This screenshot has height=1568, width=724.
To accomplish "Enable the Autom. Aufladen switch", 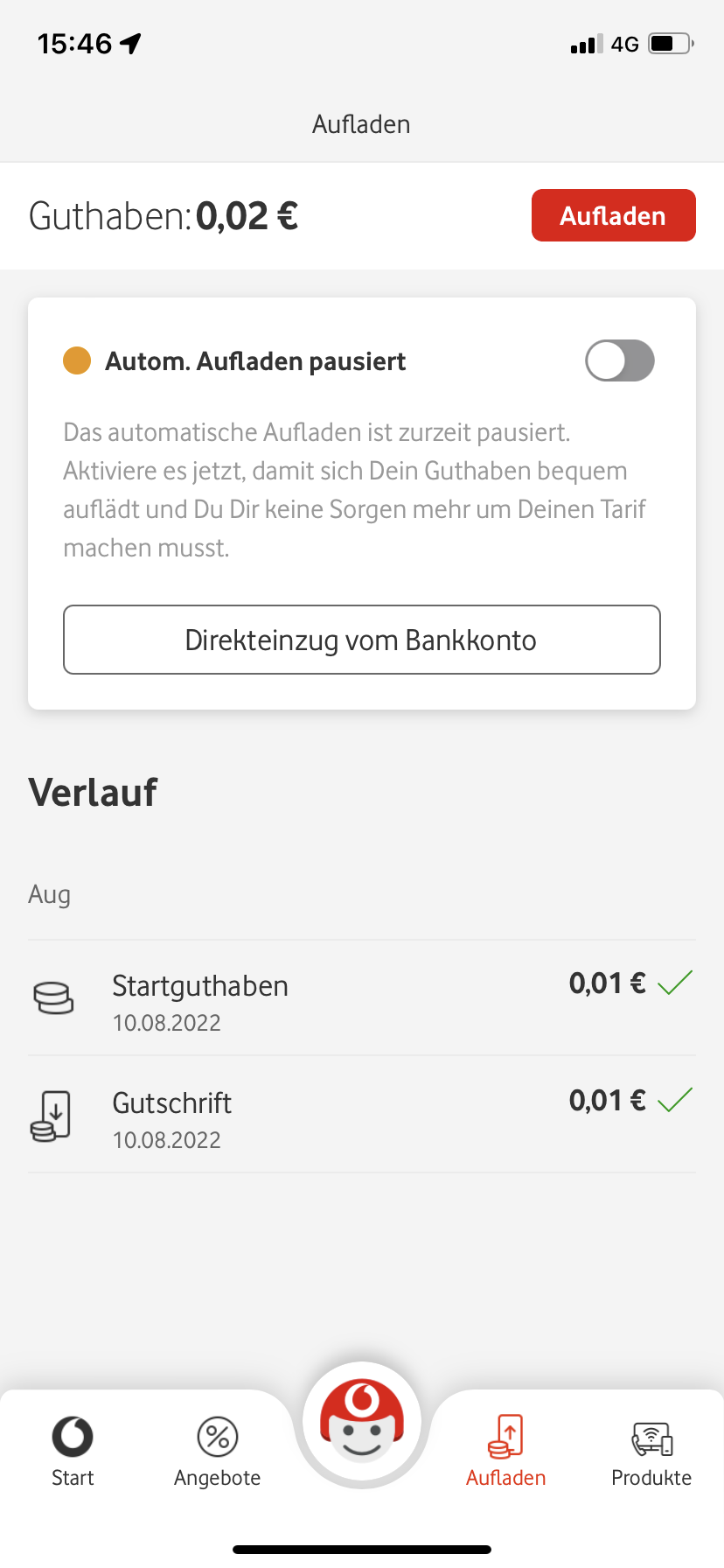I will pos(620,360).
